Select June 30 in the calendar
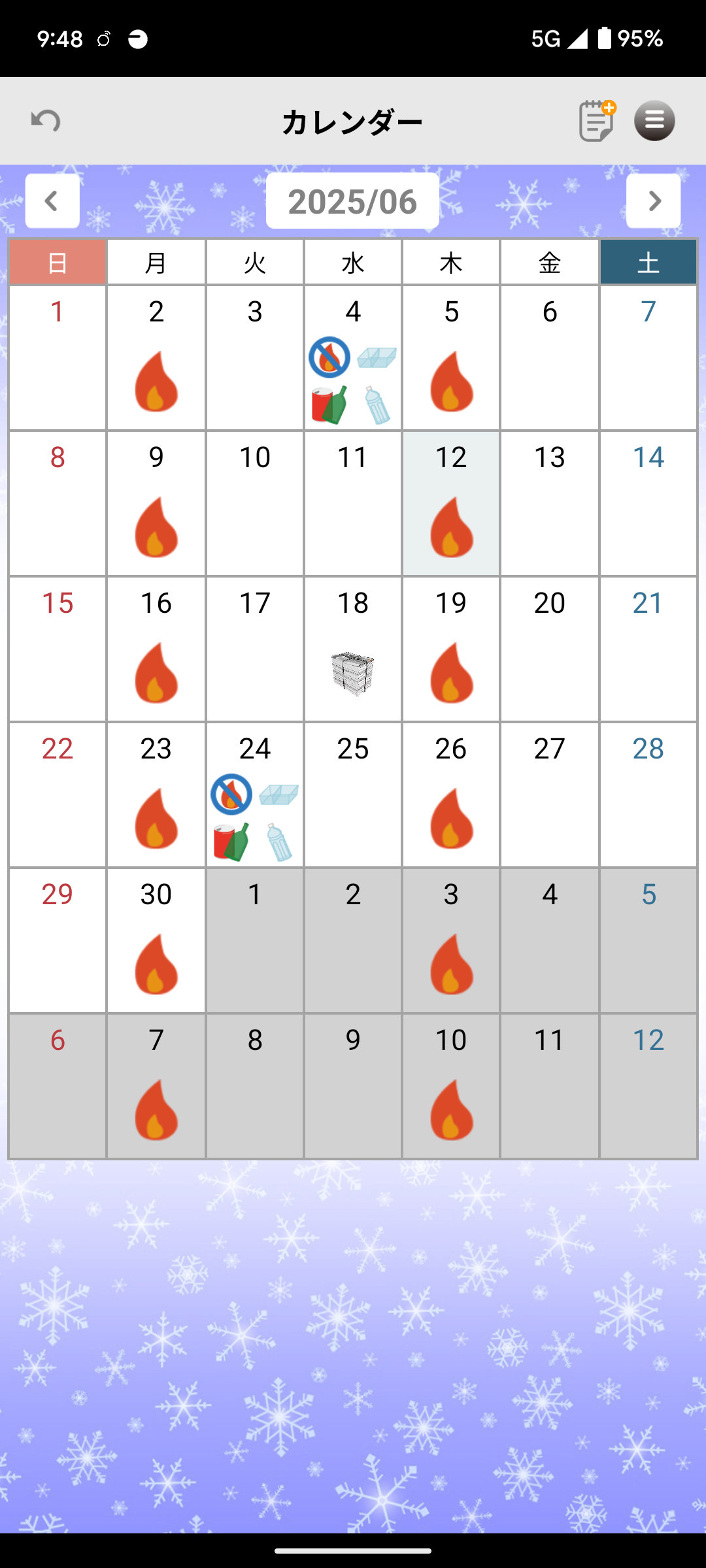The image size is (706, 1568). coord(156,941)
